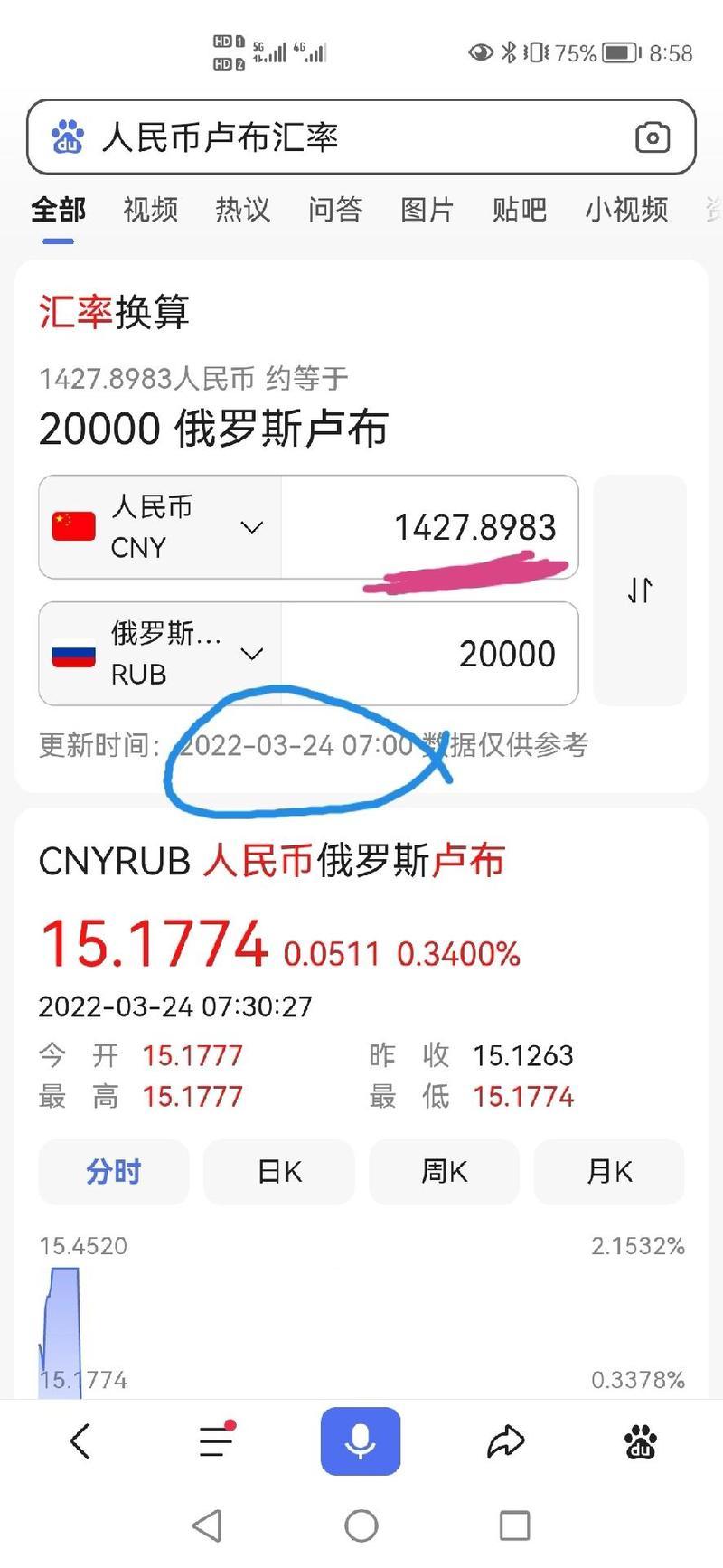Viewport: 723px width, 1568px height.
Task: Expand the 人民币 CNY currency dropdown
Action: point(160,527)
